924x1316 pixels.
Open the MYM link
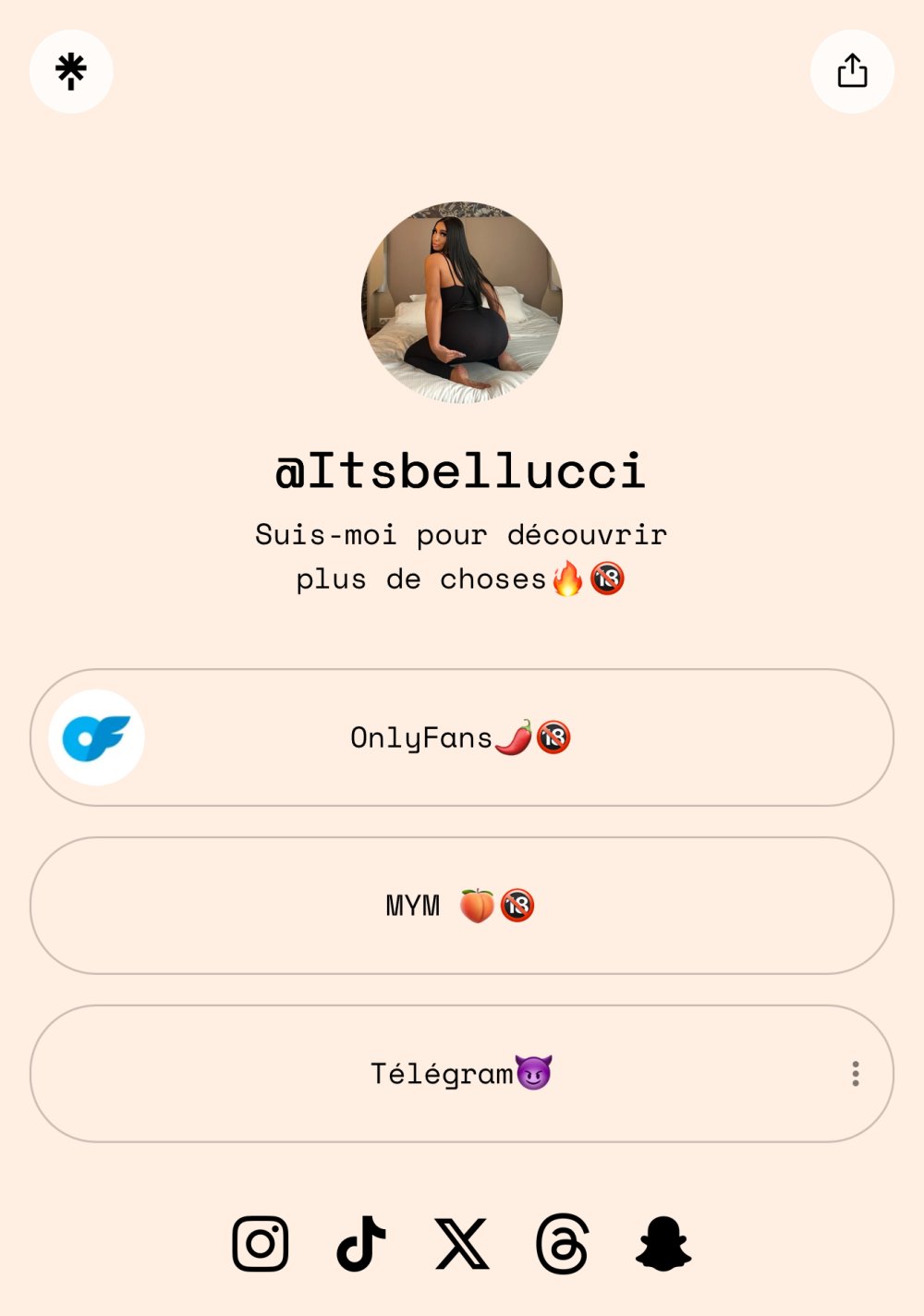(x=461, y=906)
